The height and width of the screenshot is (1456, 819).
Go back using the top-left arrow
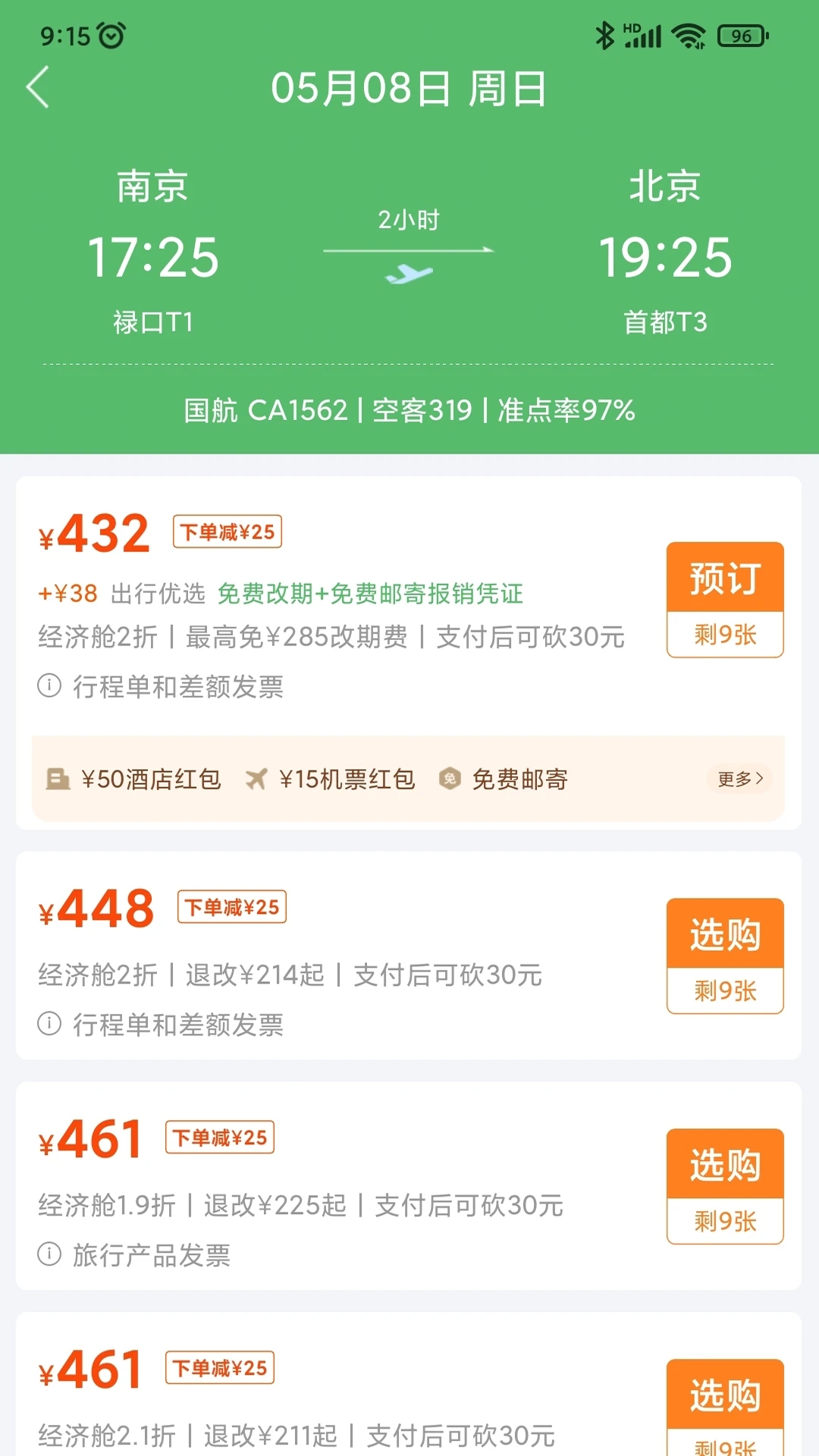[38, 87]
